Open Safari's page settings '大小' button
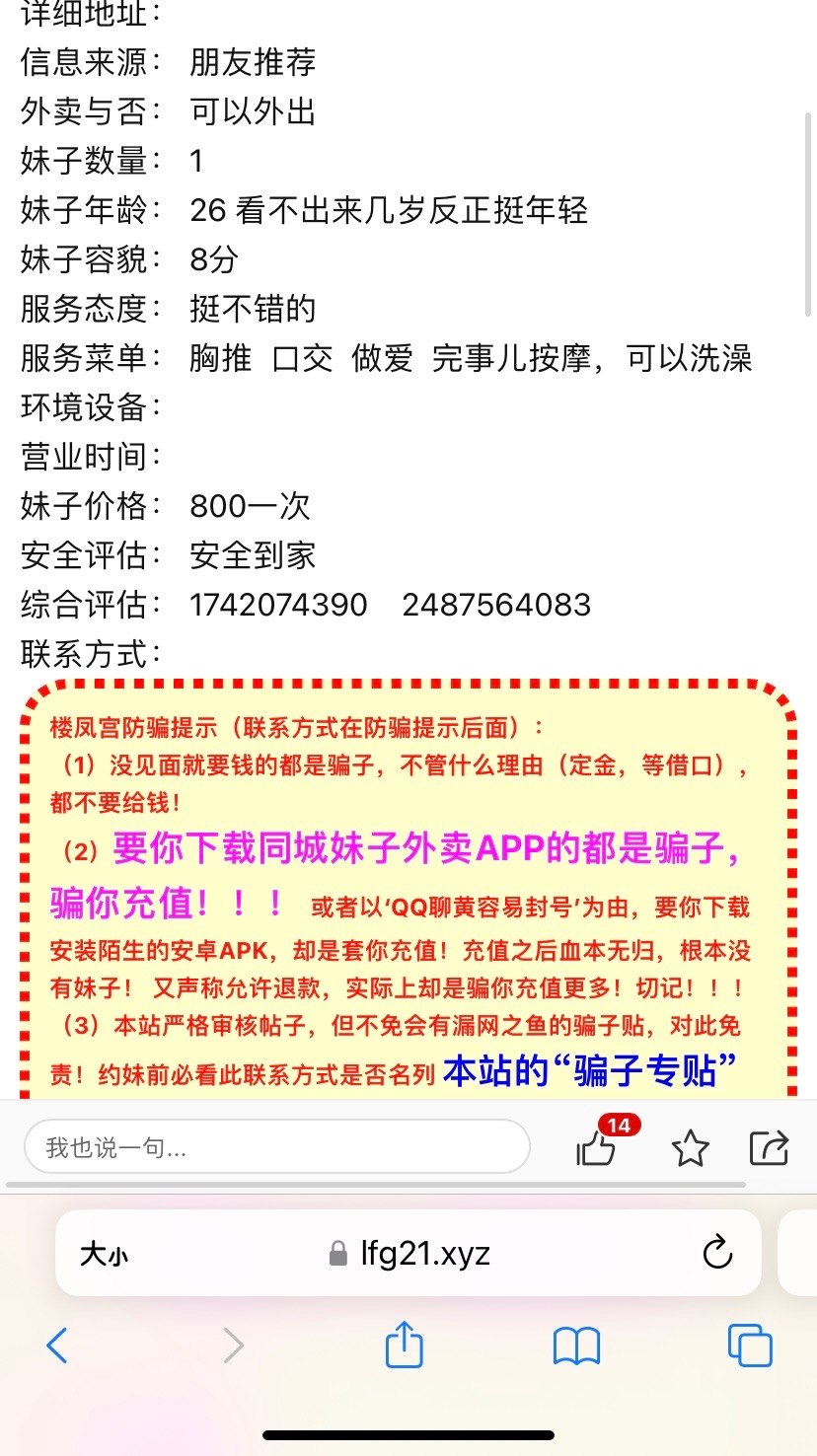 pyautogui.click(x=104, y=1254)
